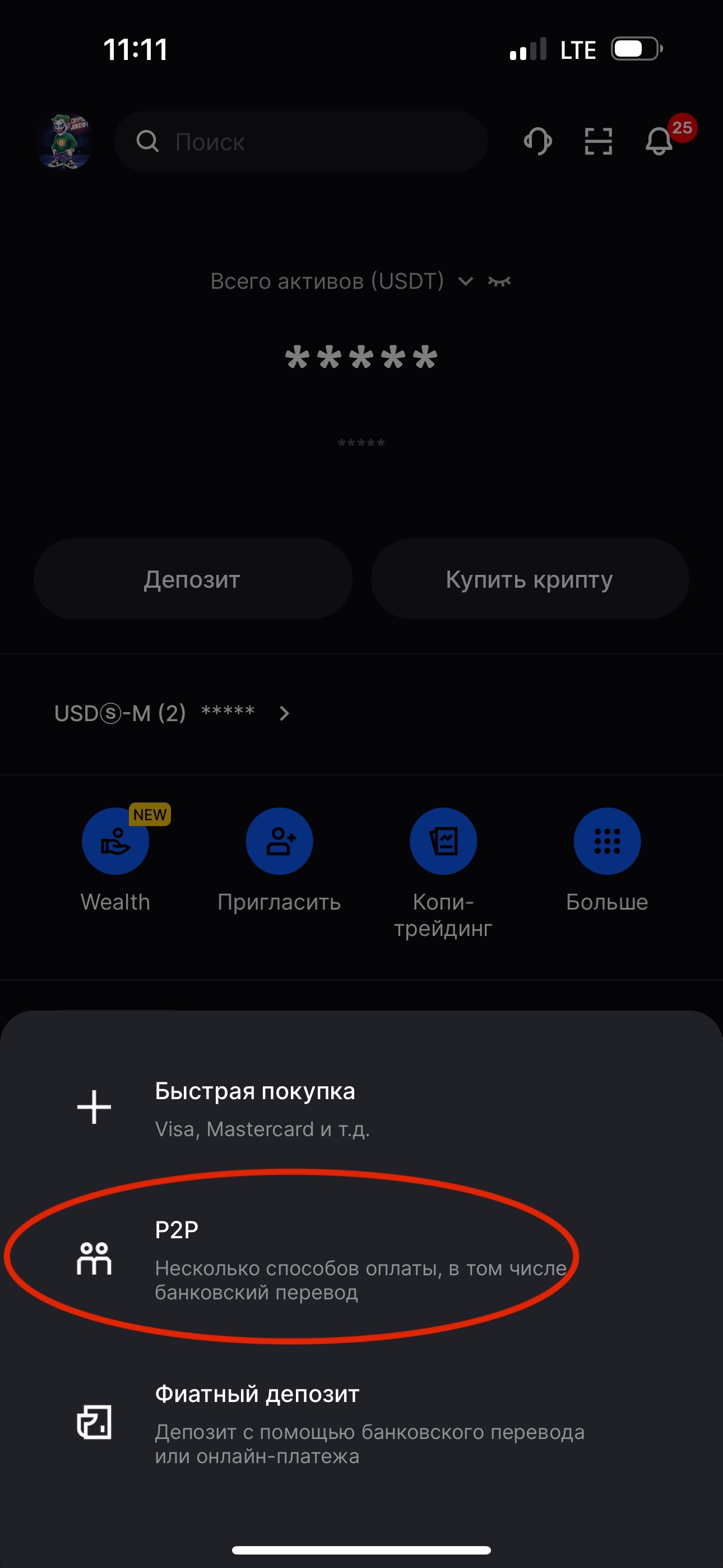This screenshot has height=1568, width=723.
Task: Tap the Поиск search field
Action: pyautogui.click(x=300, y=142)
